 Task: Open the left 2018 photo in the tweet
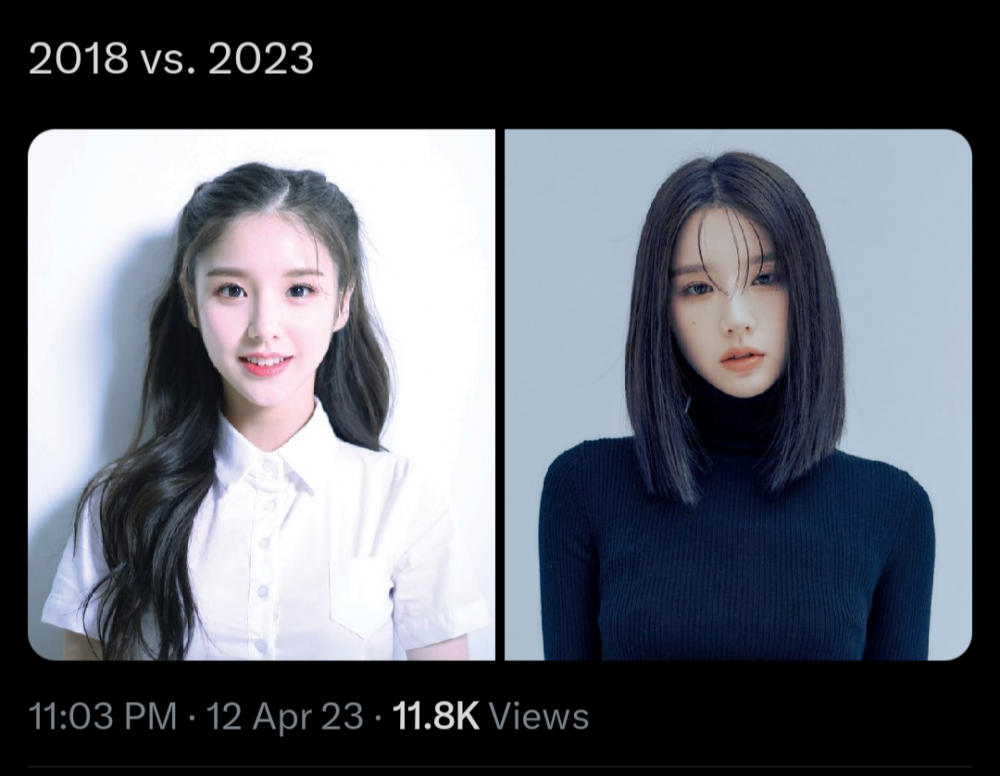click(261, 395)
